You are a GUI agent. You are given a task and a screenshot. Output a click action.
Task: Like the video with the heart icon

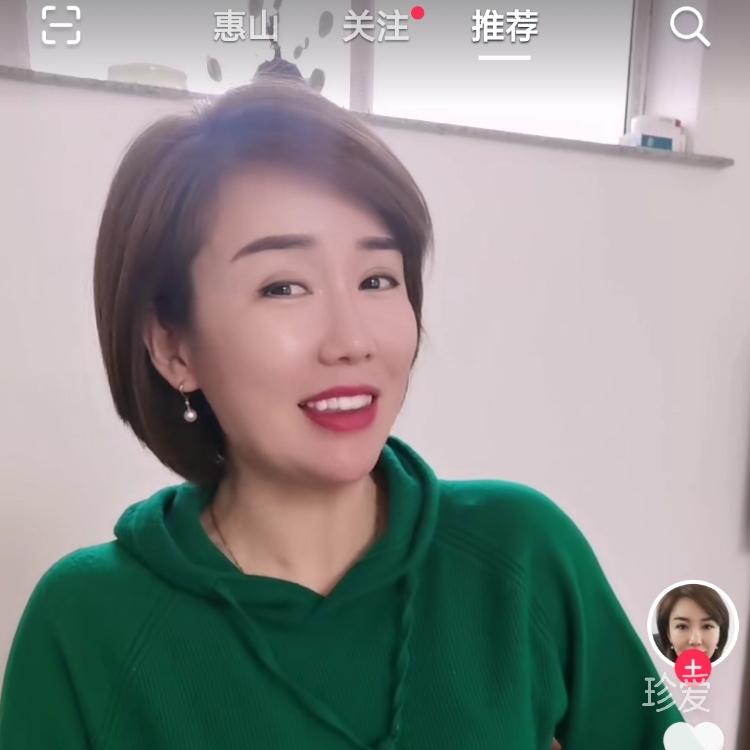[x=694, y=736]
